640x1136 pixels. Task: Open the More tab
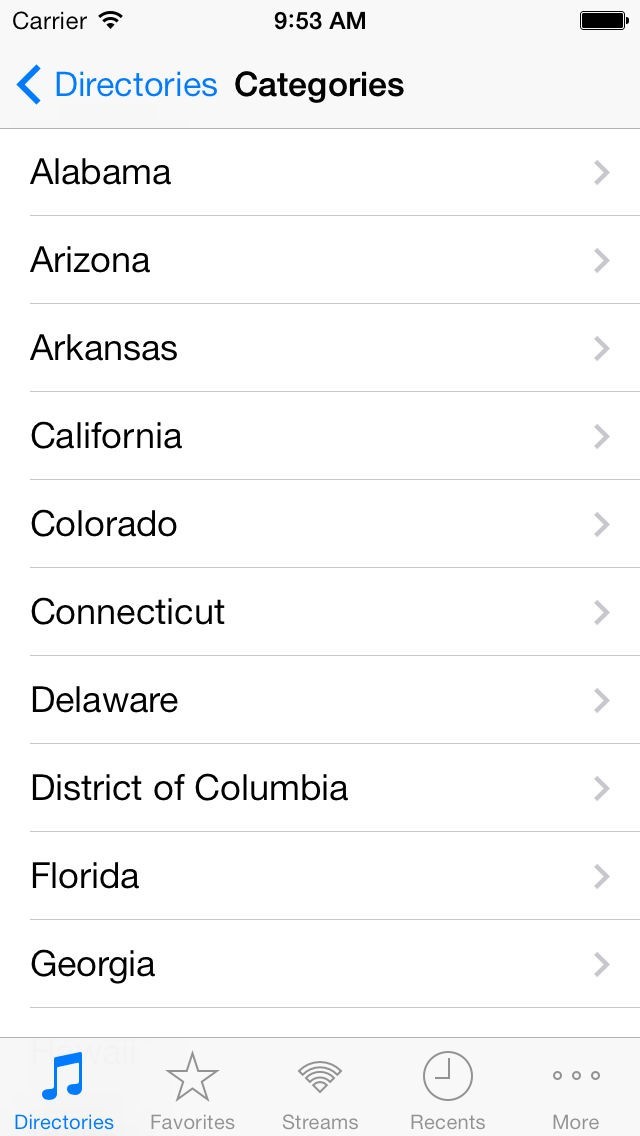click(x=576, y=1090)
